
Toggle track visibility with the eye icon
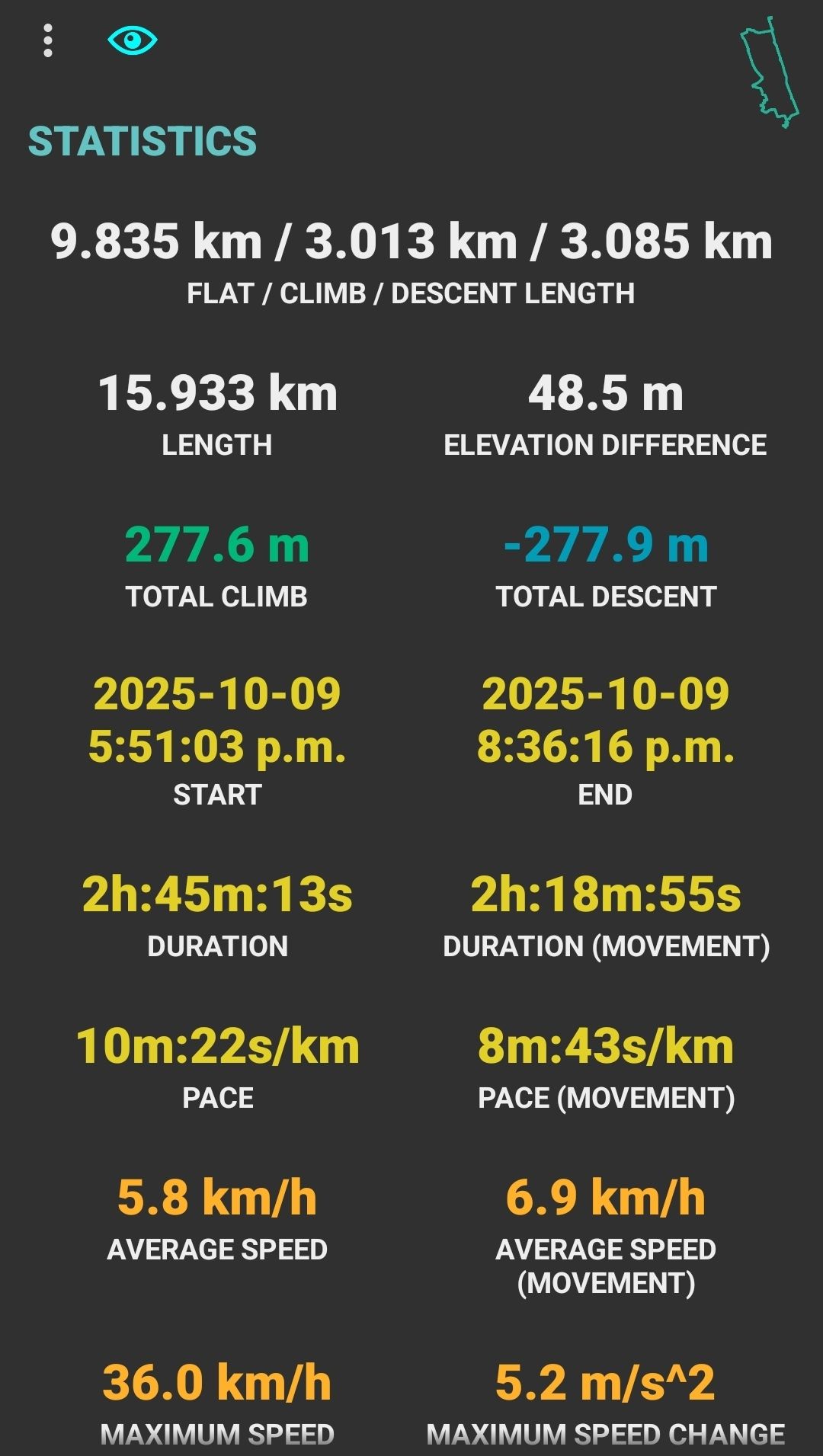pos(133,40)
